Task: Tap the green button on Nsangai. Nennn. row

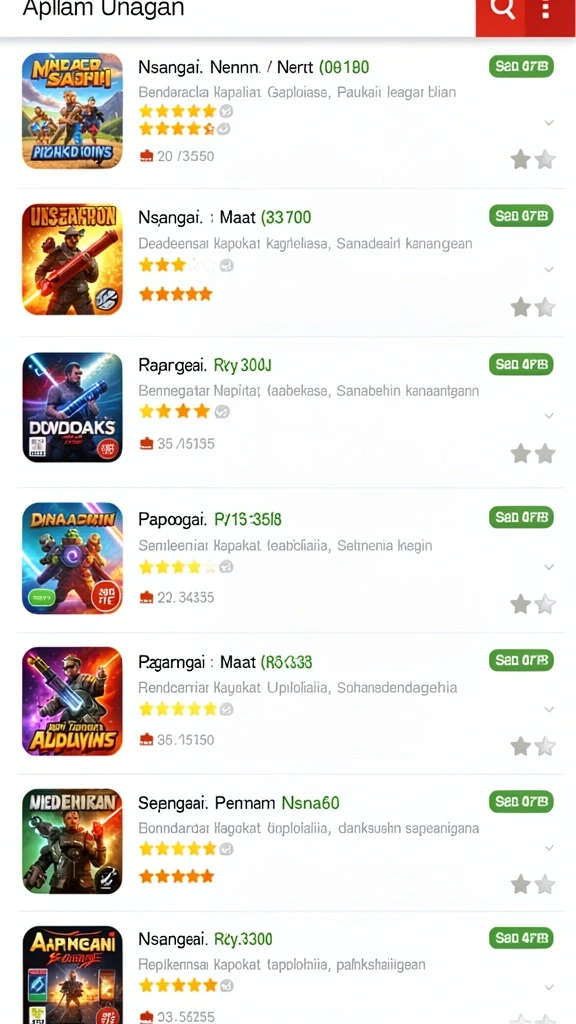Action: tap(521, 67)
